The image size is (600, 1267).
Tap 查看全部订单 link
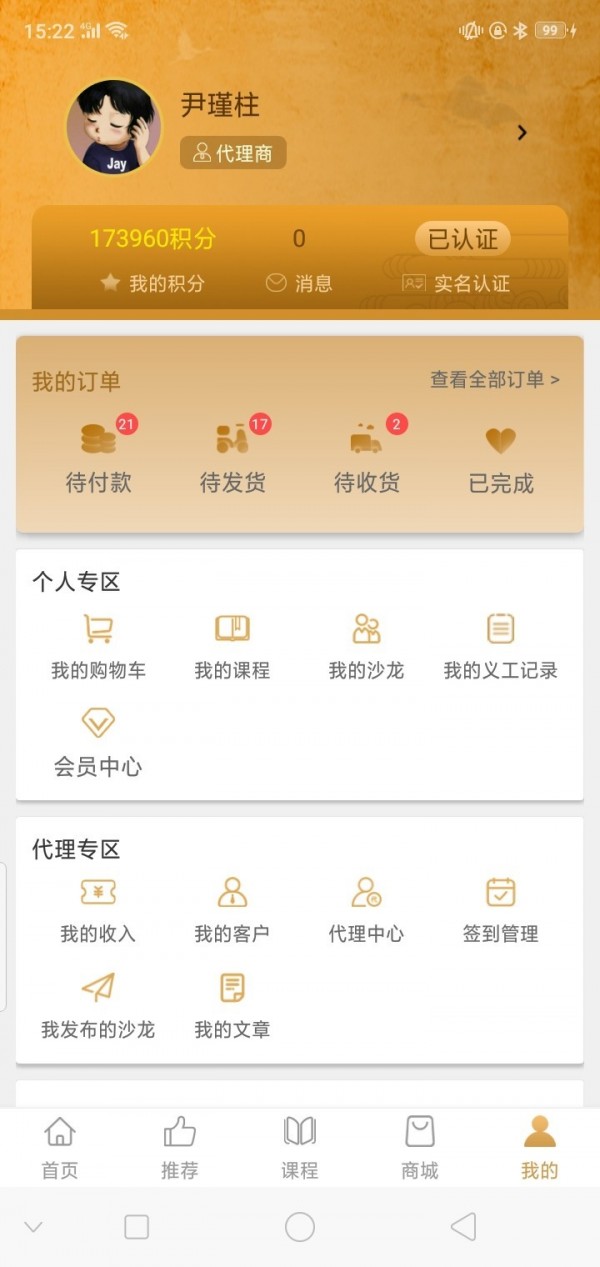pyautogui.click(x=494, y=380)
